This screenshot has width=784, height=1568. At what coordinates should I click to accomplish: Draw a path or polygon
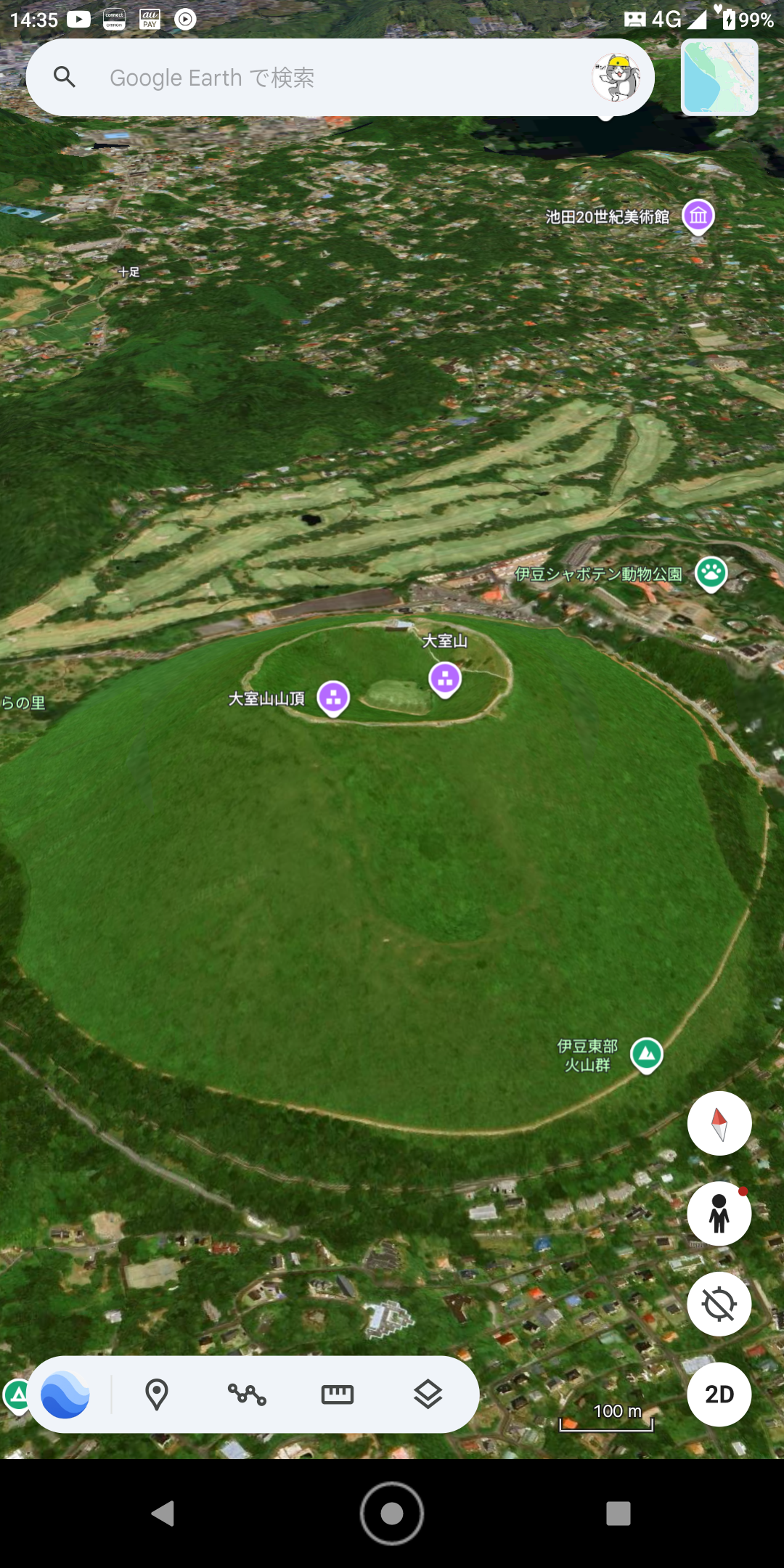click(x=247, y=1395)
